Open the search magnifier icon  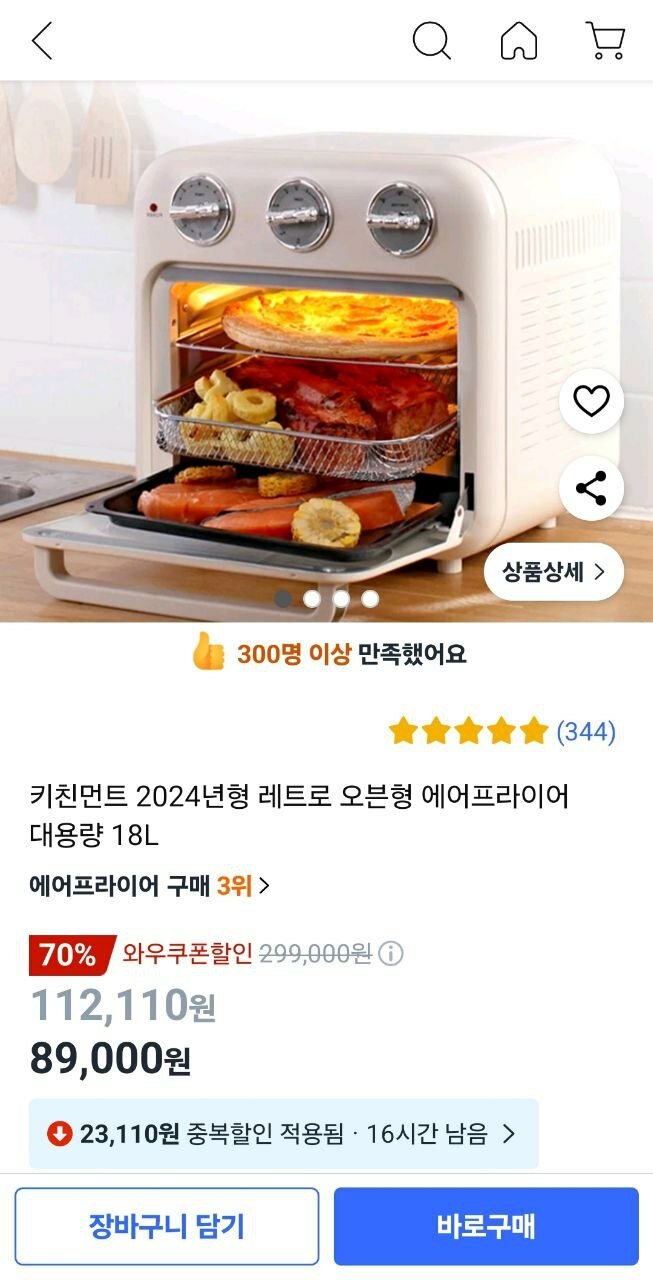[x=432, y=41]
